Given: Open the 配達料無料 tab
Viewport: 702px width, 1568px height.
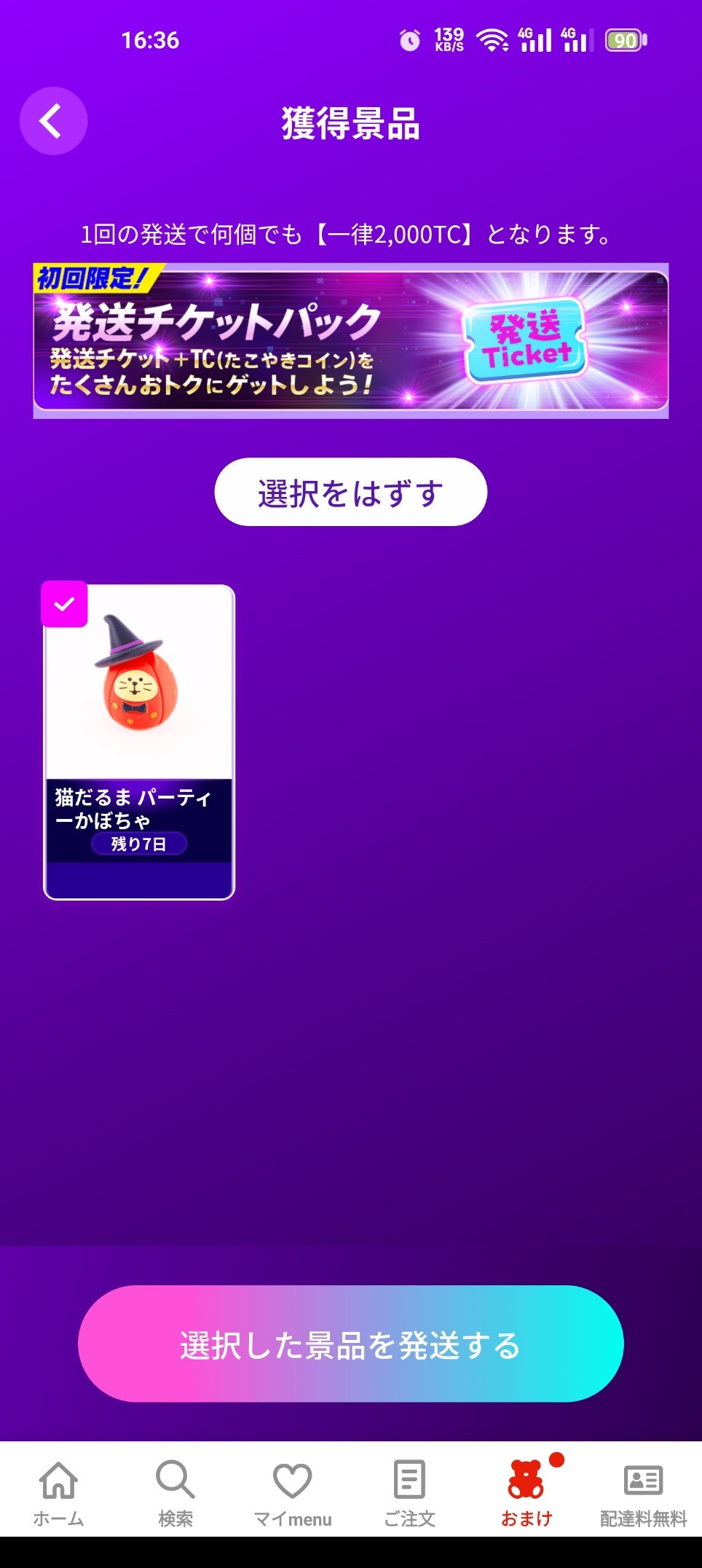Looking at the screenshot, I should [643, 1494].
